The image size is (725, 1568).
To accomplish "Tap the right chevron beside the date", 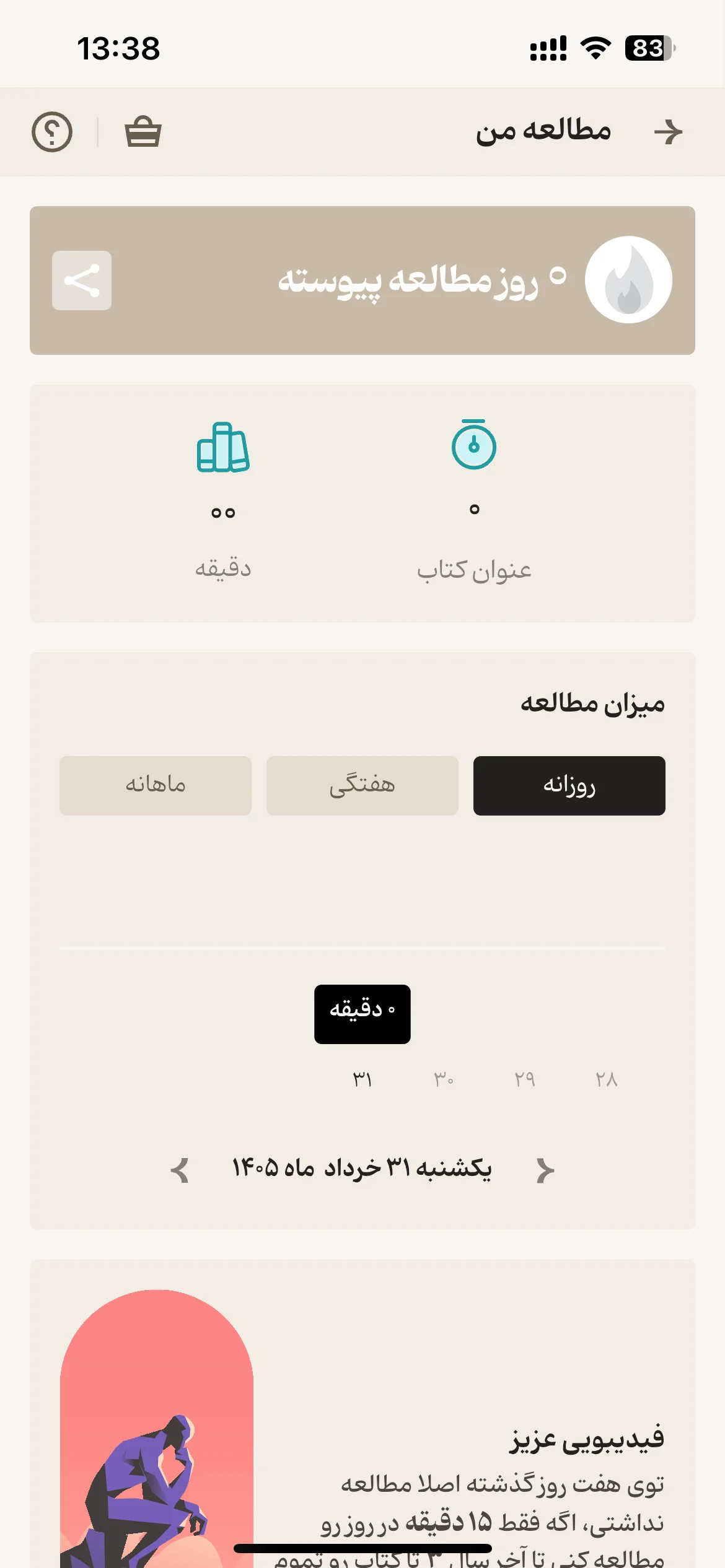I will click(545, 1170).
